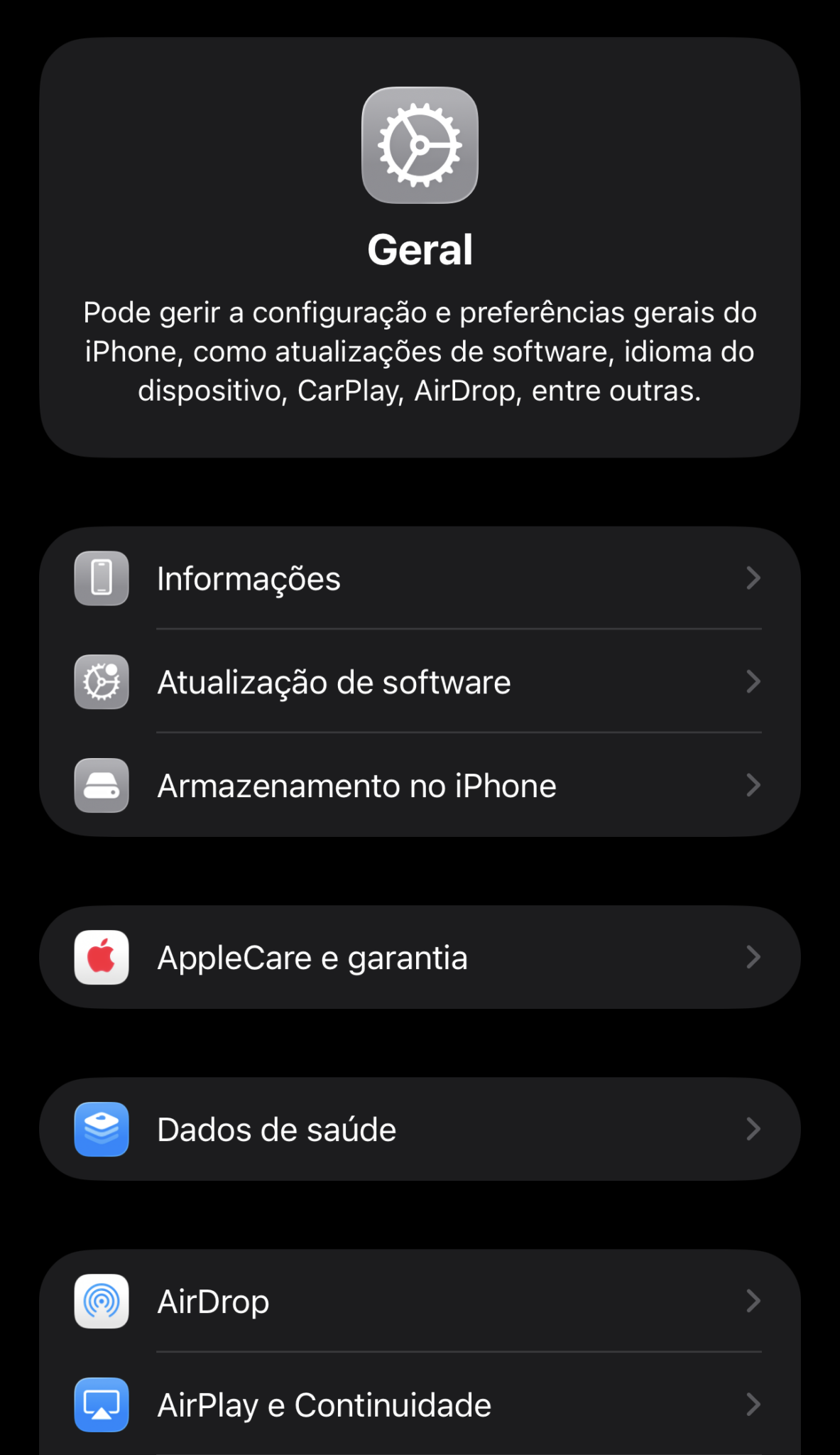Open AppleCare e garantia

[419, 958]
